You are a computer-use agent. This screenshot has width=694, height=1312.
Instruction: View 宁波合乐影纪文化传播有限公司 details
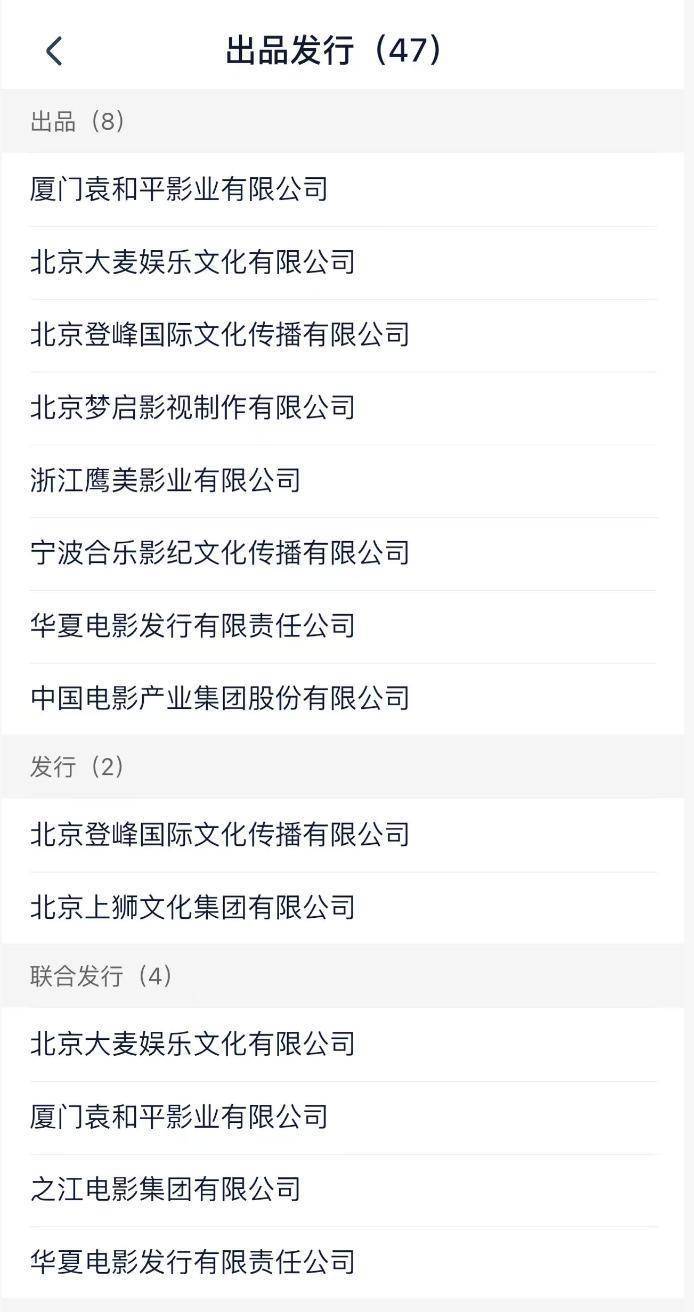pyautogui.click(x=220, y=553)
